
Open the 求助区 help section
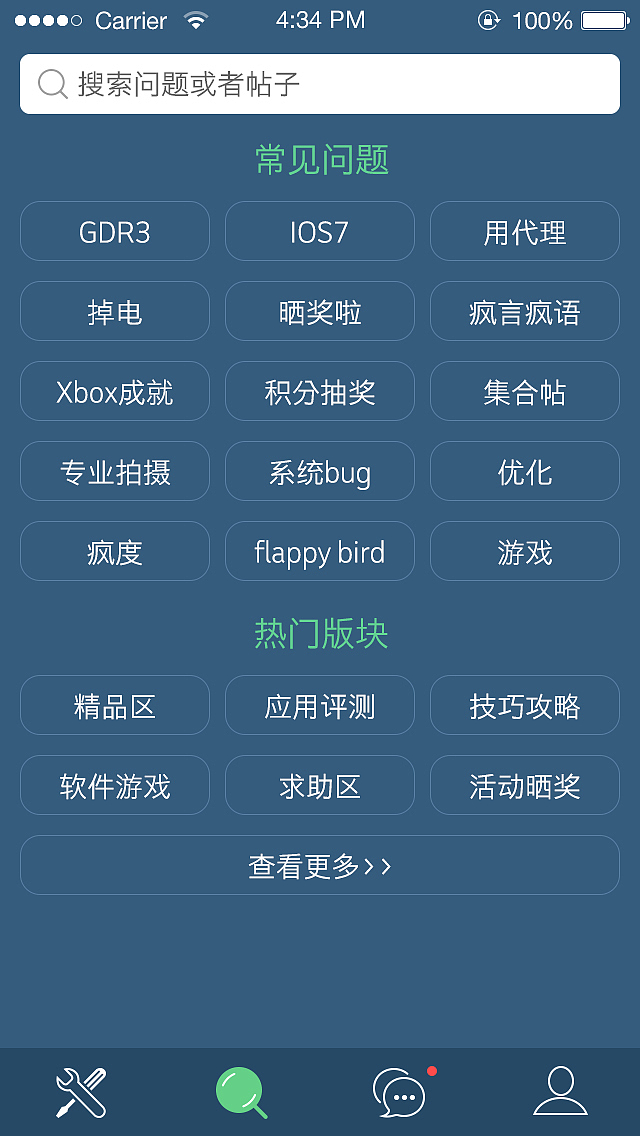[x=320, y=786]
